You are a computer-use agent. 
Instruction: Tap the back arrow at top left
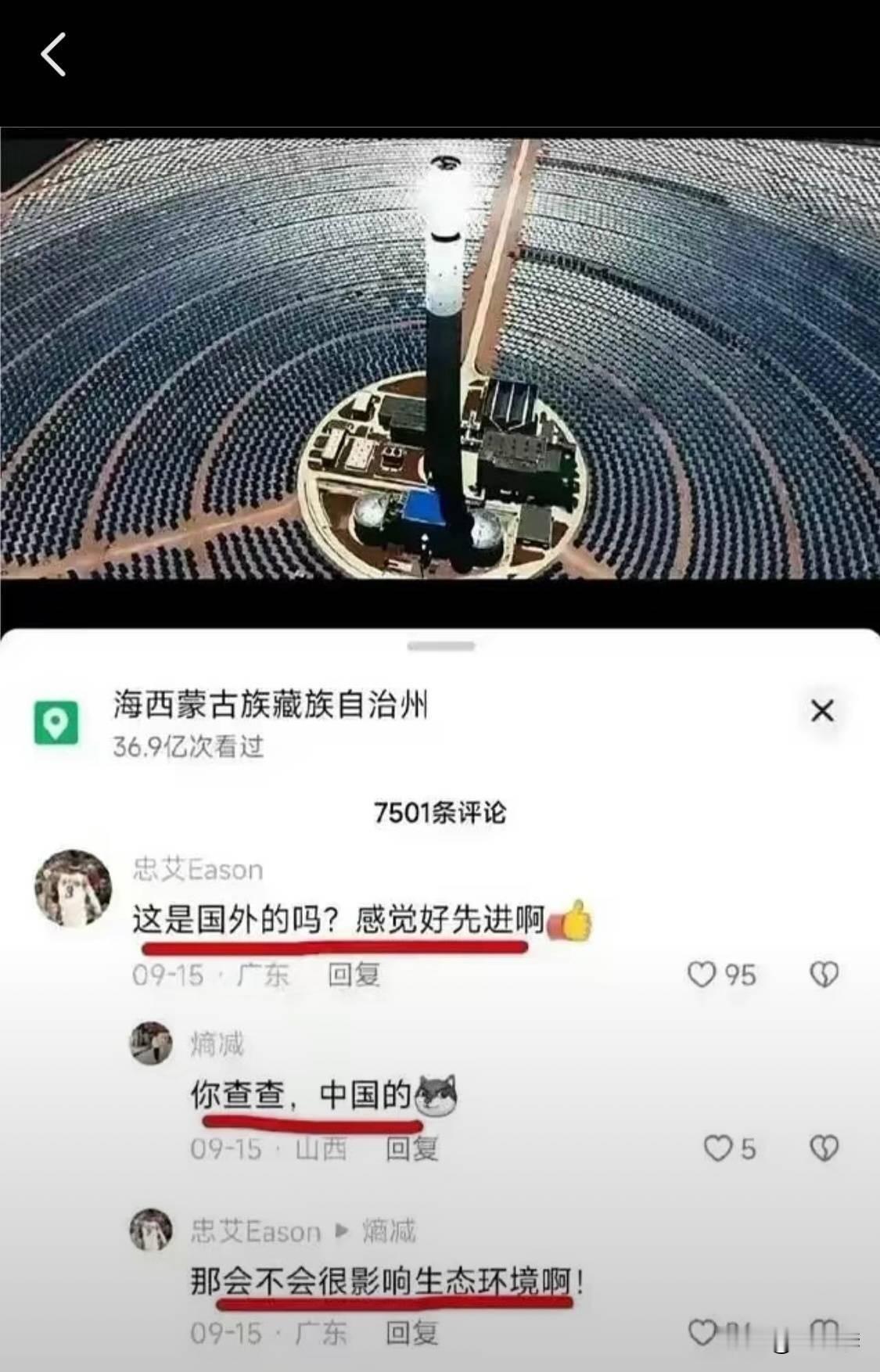tap(52, 55)
